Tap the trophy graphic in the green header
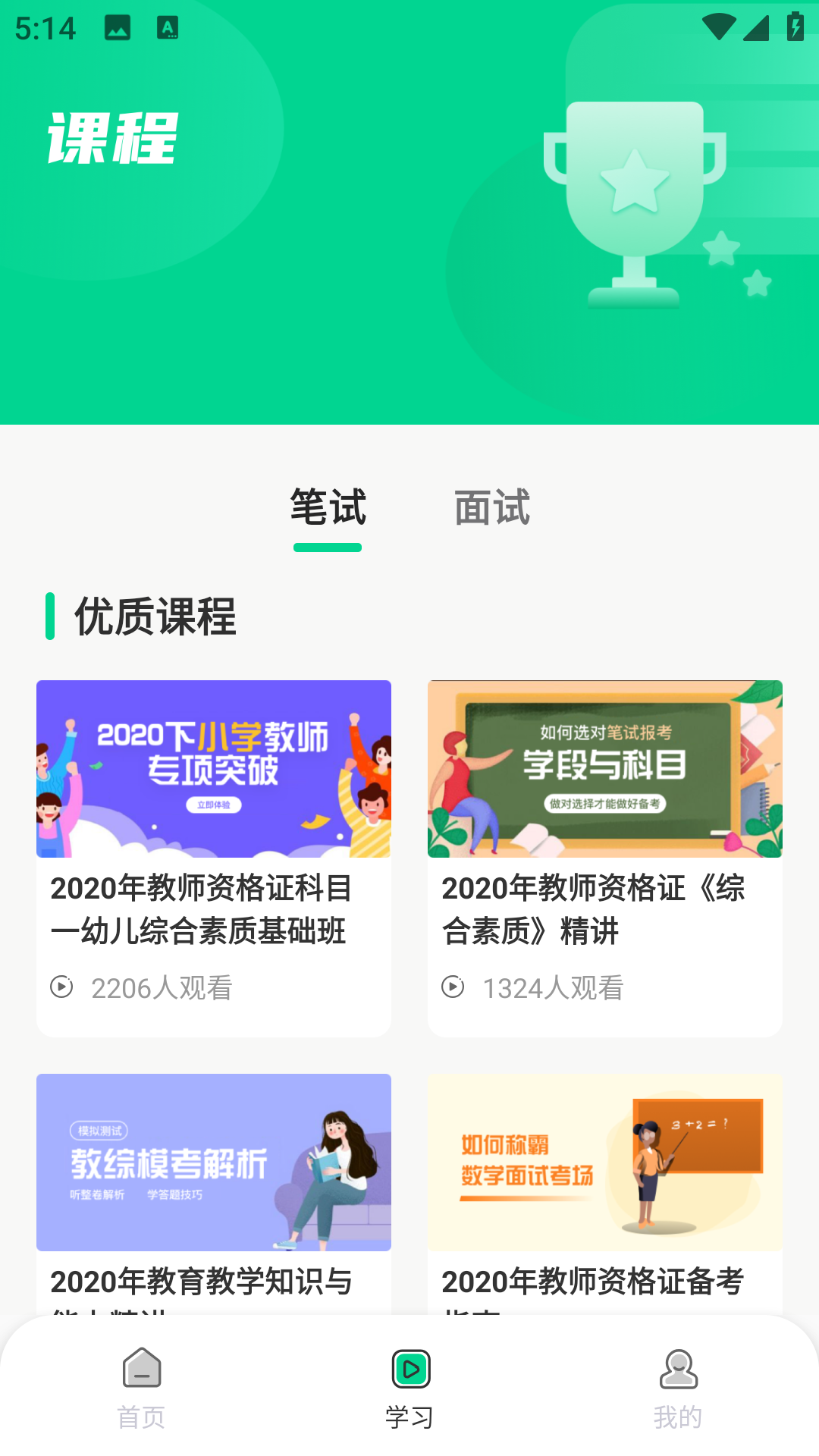This screenshot has height=1456, width=819. coord(635,205)
